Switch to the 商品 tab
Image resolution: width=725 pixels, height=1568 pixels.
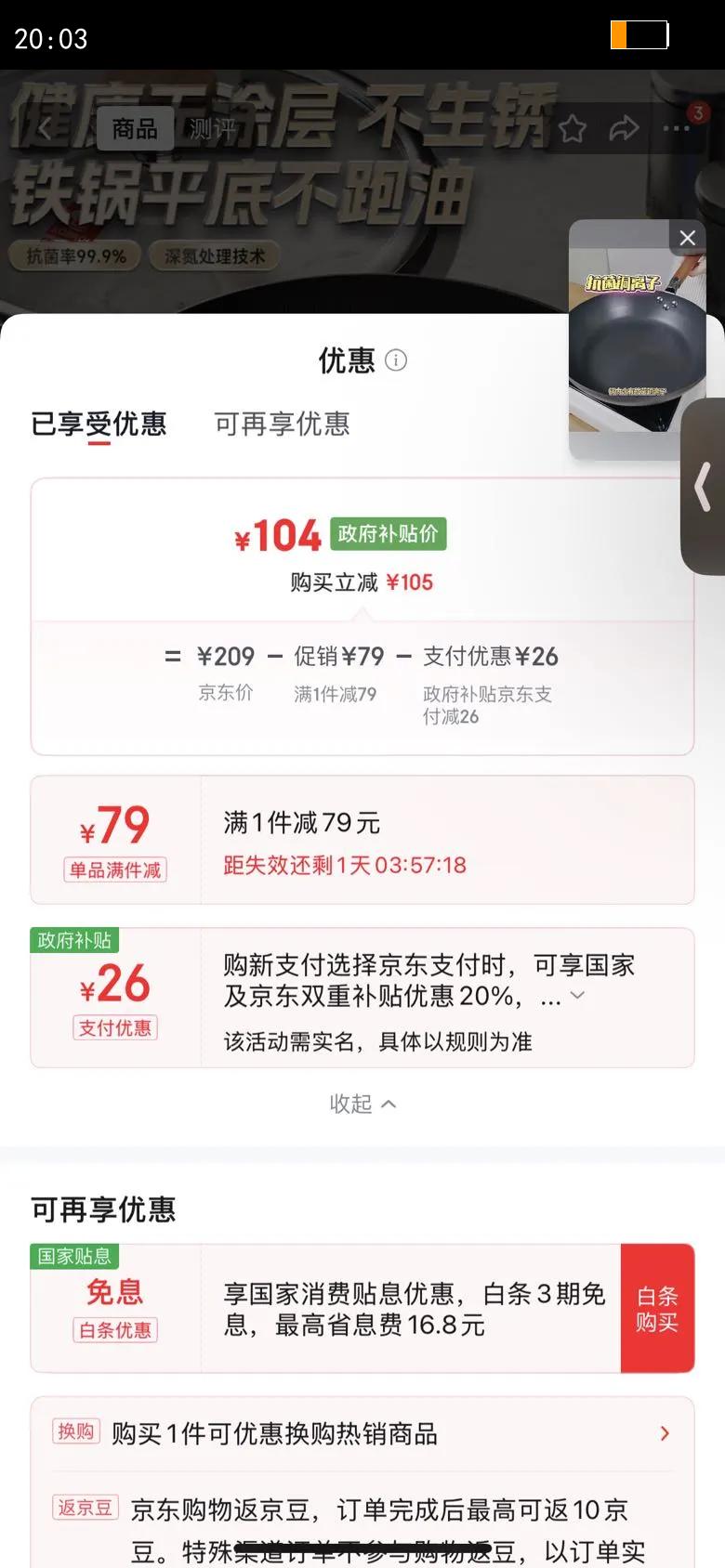tap(135, 128)
